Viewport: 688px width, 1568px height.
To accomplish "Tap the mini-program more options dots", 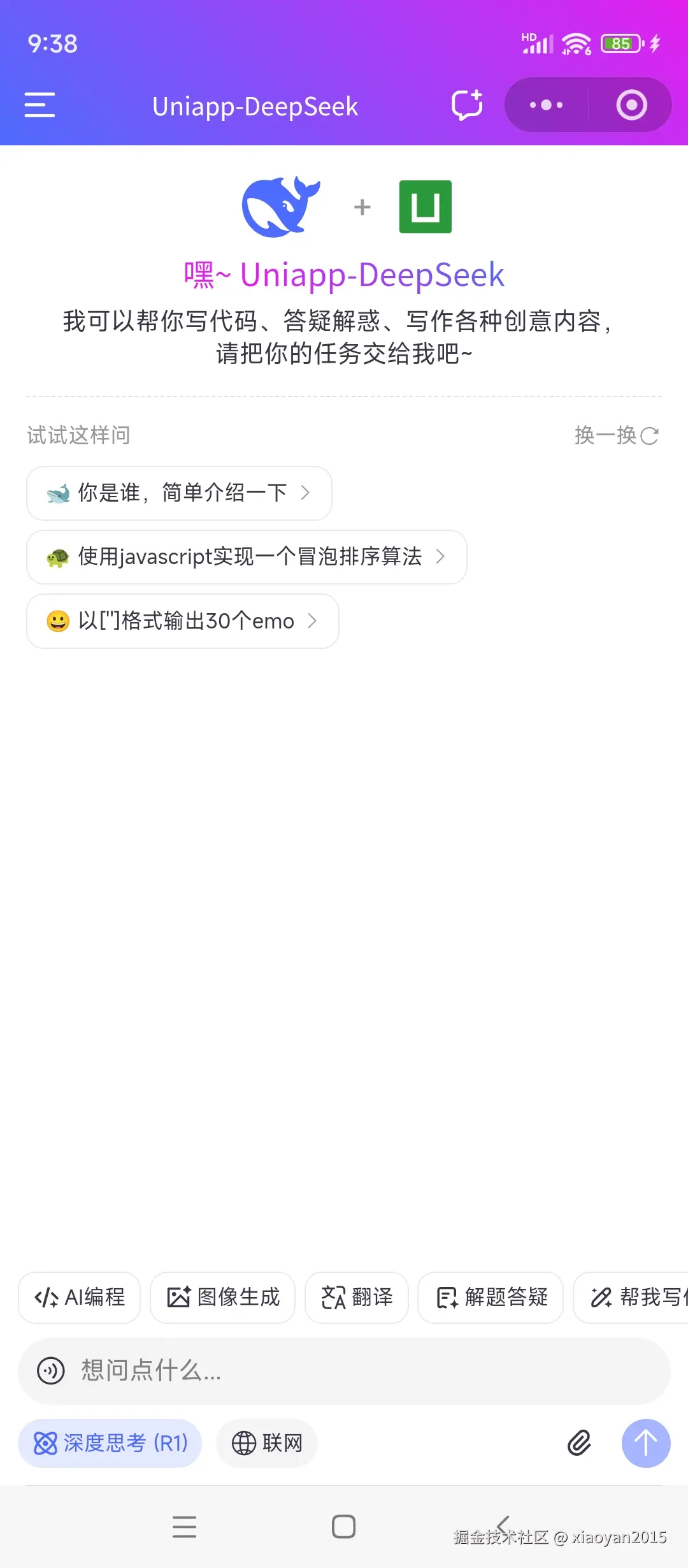I will [546, 105].
